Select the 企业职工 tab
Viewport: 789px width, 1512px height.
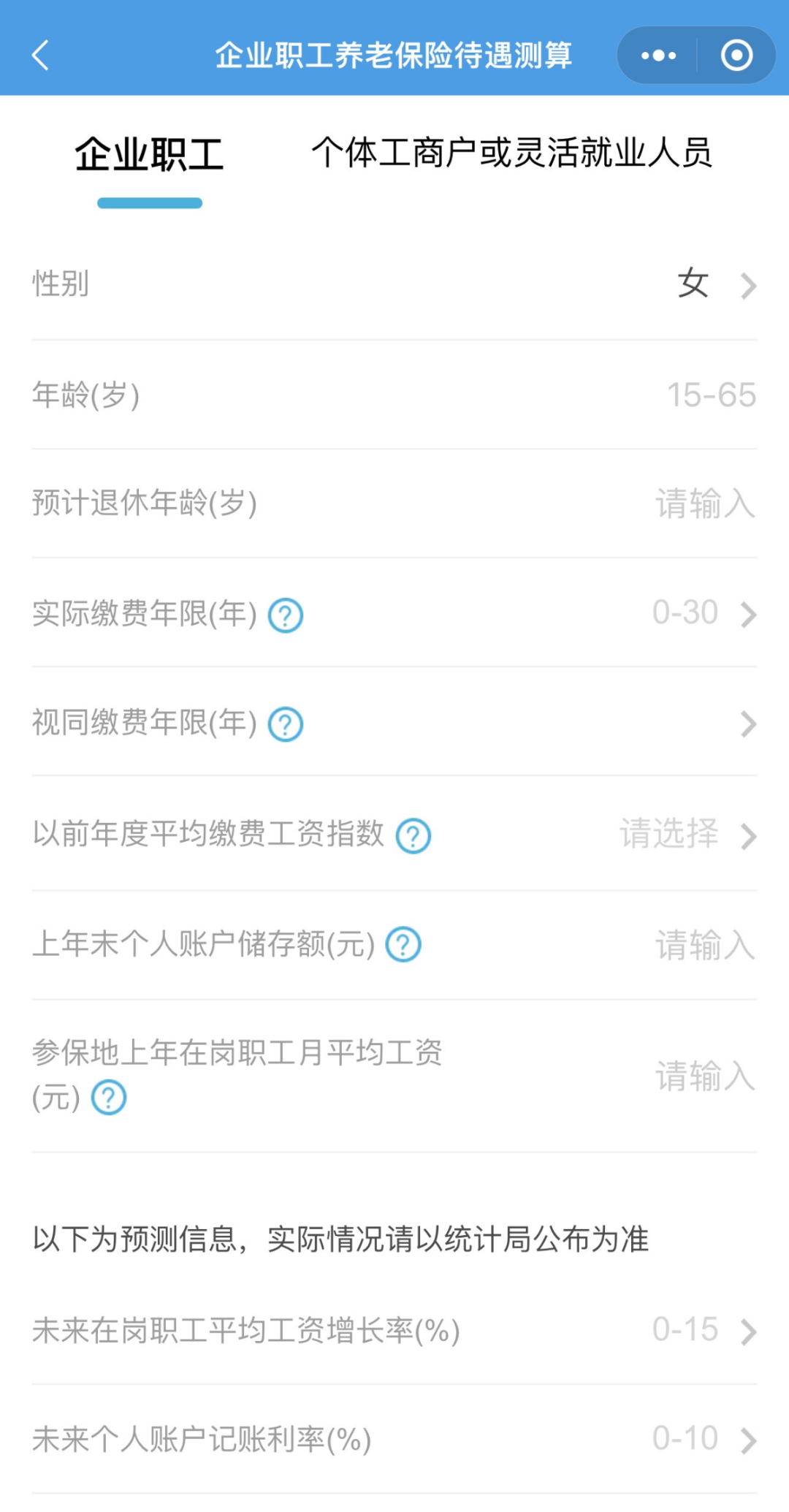150,155
